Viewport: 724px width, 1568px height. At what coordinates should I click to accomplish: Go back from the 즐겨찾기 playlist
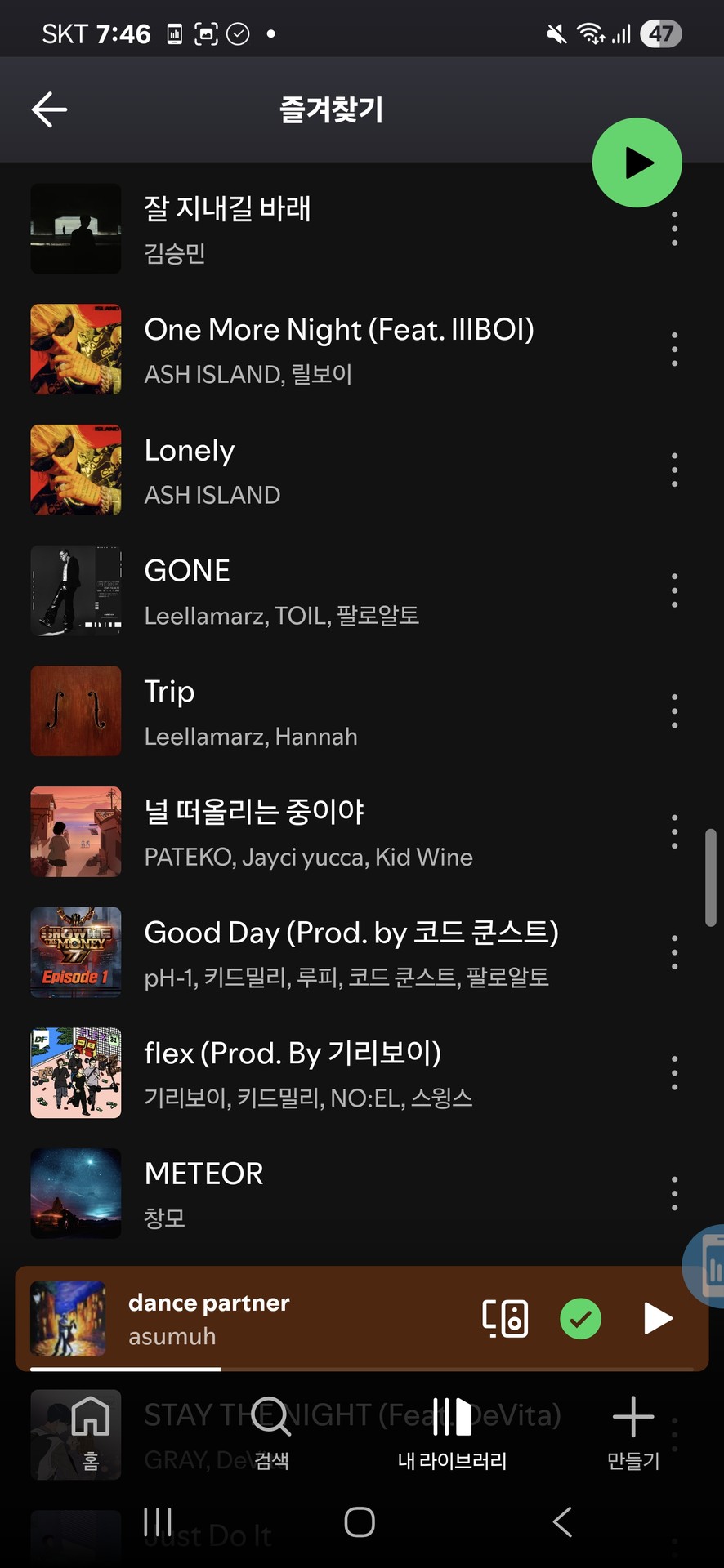pyautogui.click(x=49, y=109)
